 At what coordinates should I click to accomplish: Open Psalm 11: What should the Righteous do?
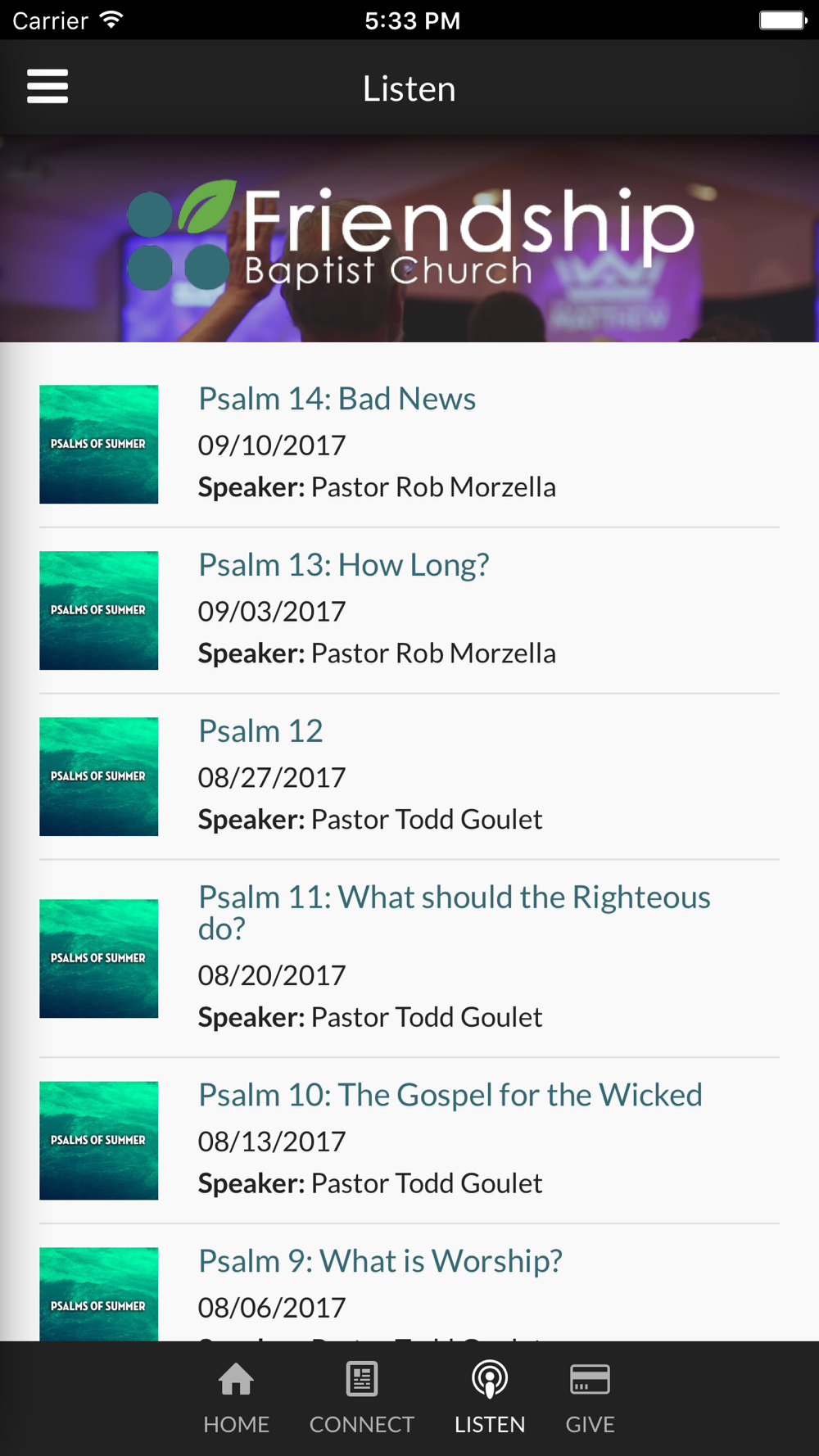coord(454,912)
